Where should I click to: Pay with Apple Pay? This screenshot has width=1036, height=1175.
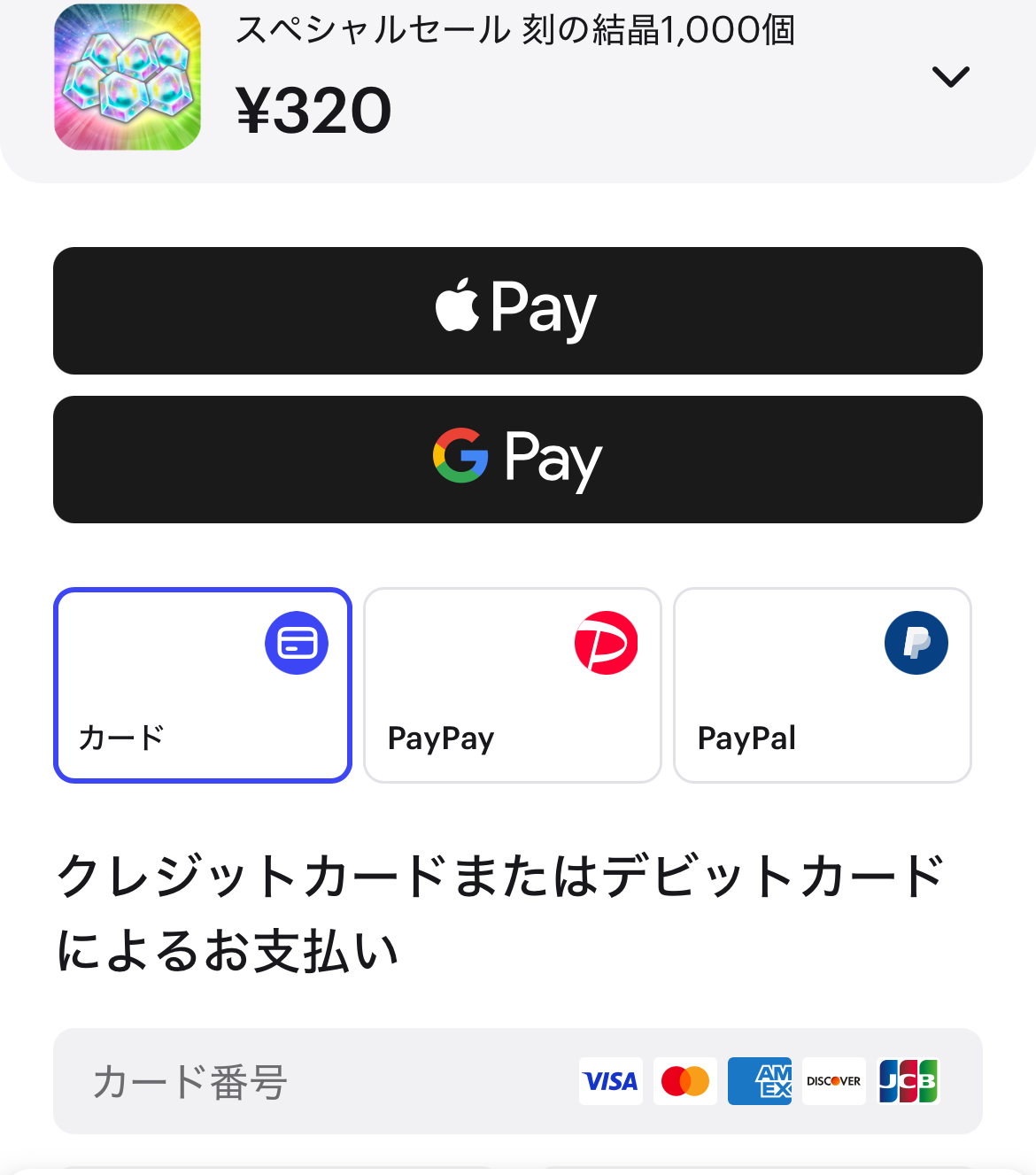(518, 311)
